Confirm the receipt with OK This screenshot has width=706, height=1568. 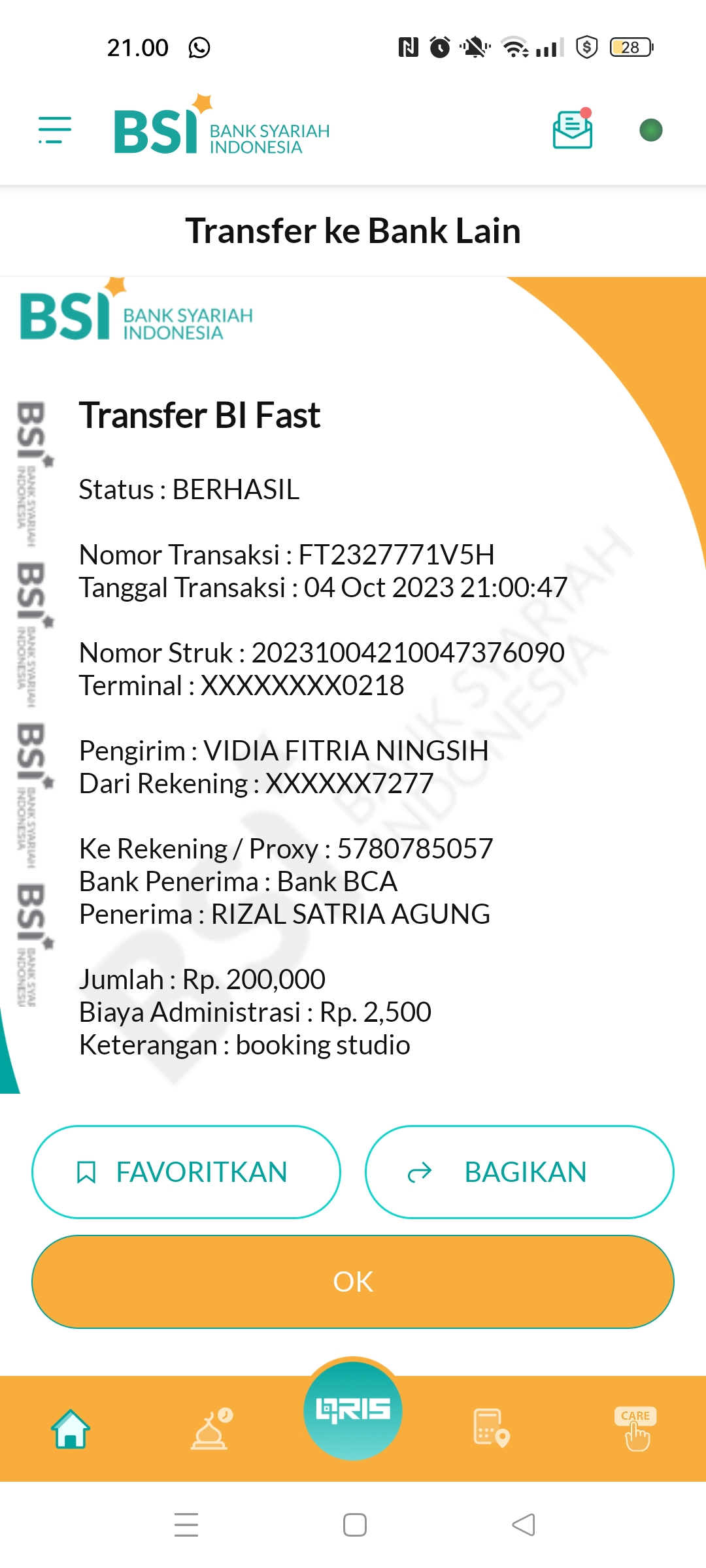(x=353, y=1282)
